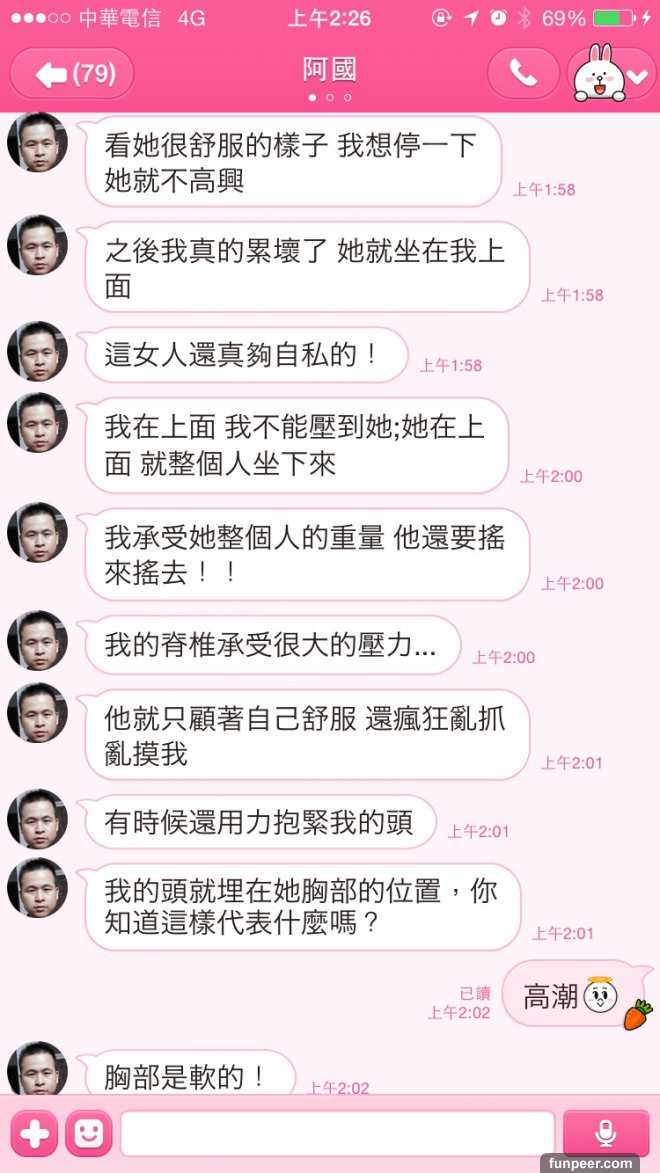Open the avatar beside 這女人還真夠自私的！
Screen dimensions: 660x1173
click(x=37, y=351)
